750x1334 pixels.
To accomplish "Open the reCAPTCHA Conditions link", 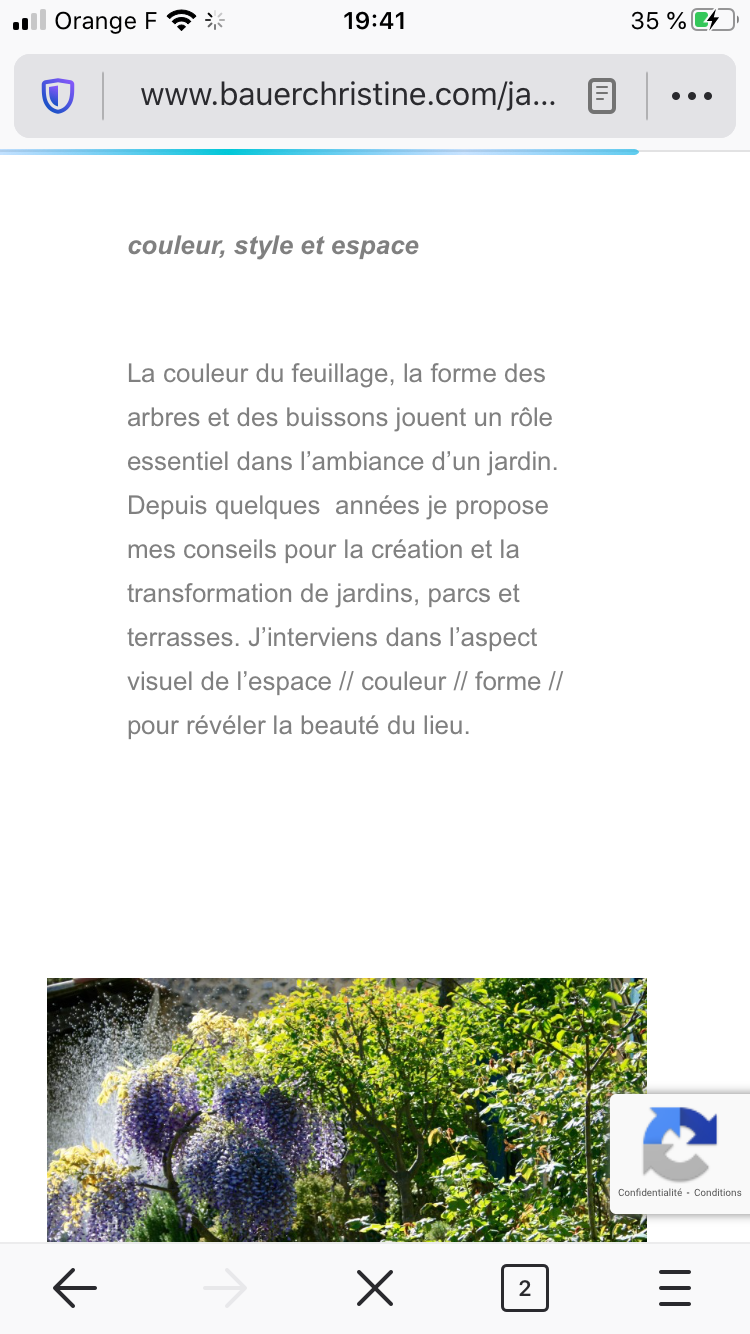I will [718, 1193].
